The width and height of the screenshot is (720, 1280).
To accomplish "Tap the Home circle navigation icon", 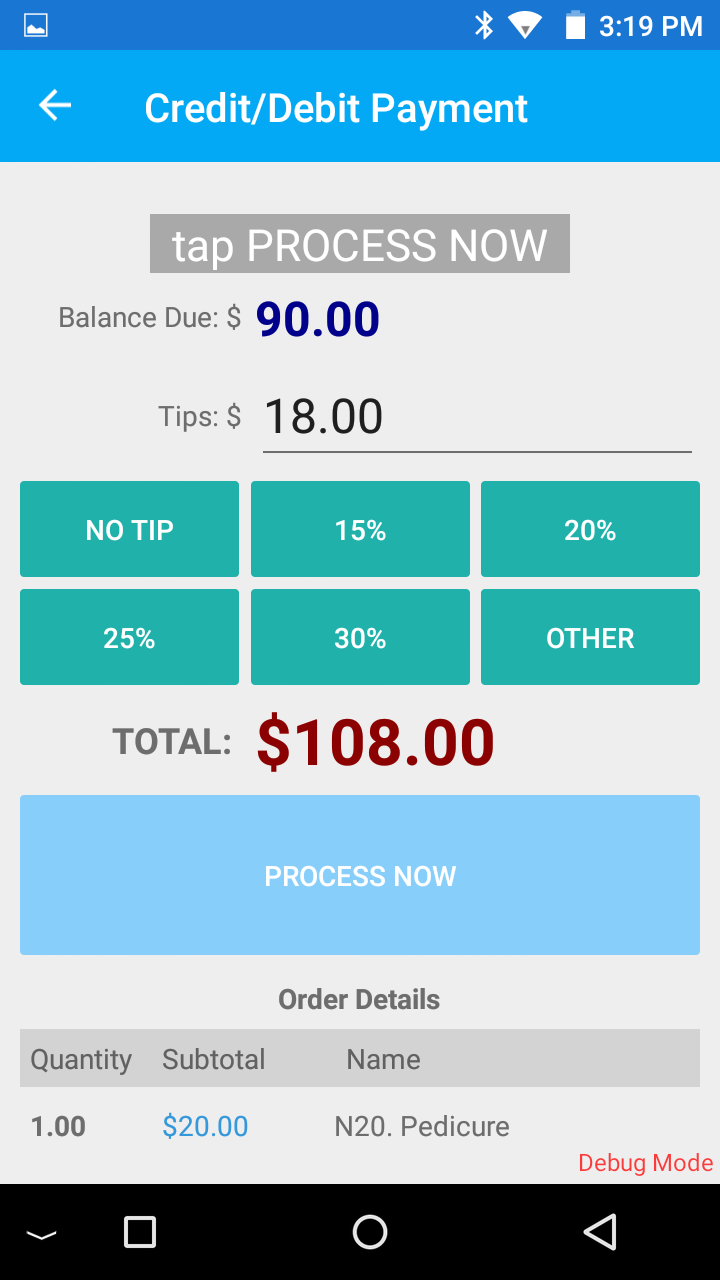I will coord(369,1232).
